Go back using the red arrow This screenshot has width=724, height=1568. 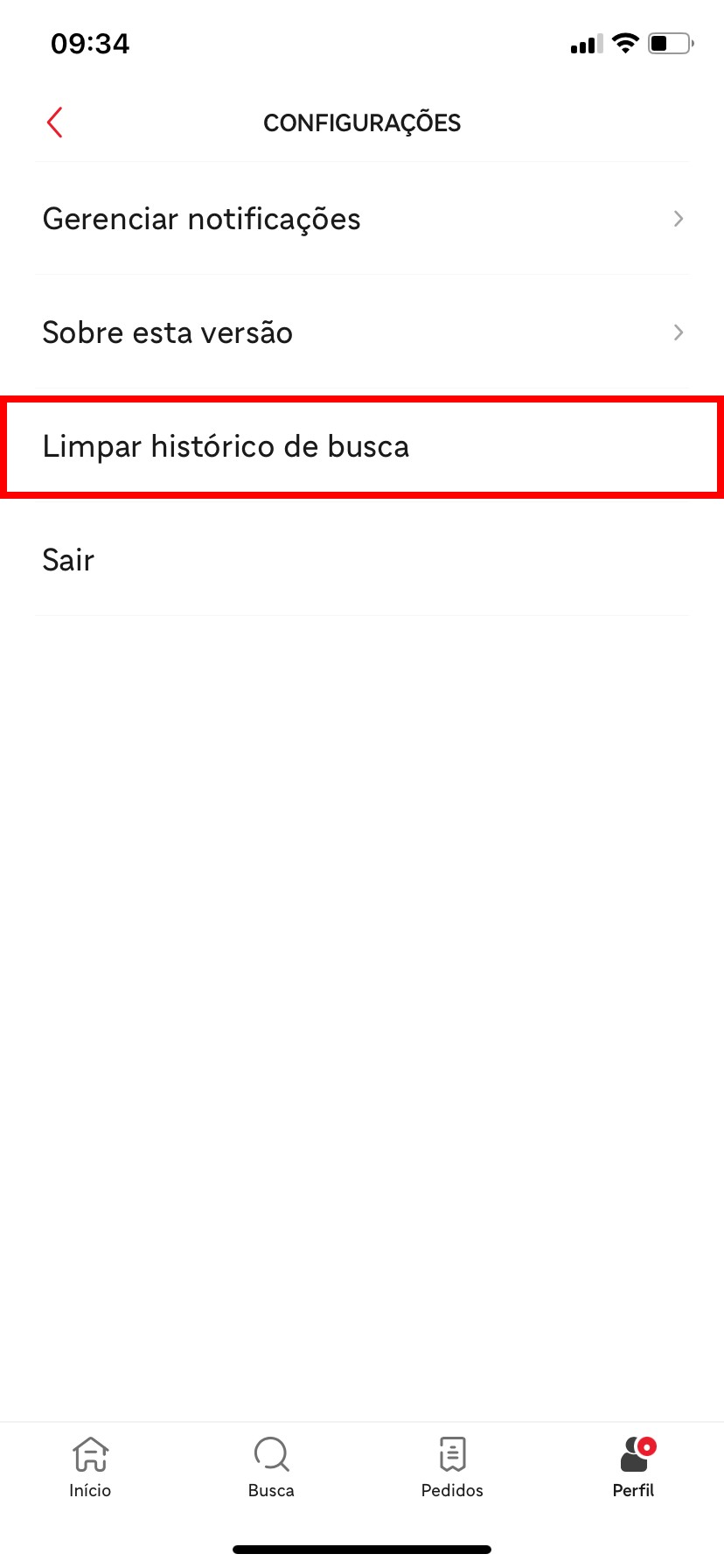[55, 122]
